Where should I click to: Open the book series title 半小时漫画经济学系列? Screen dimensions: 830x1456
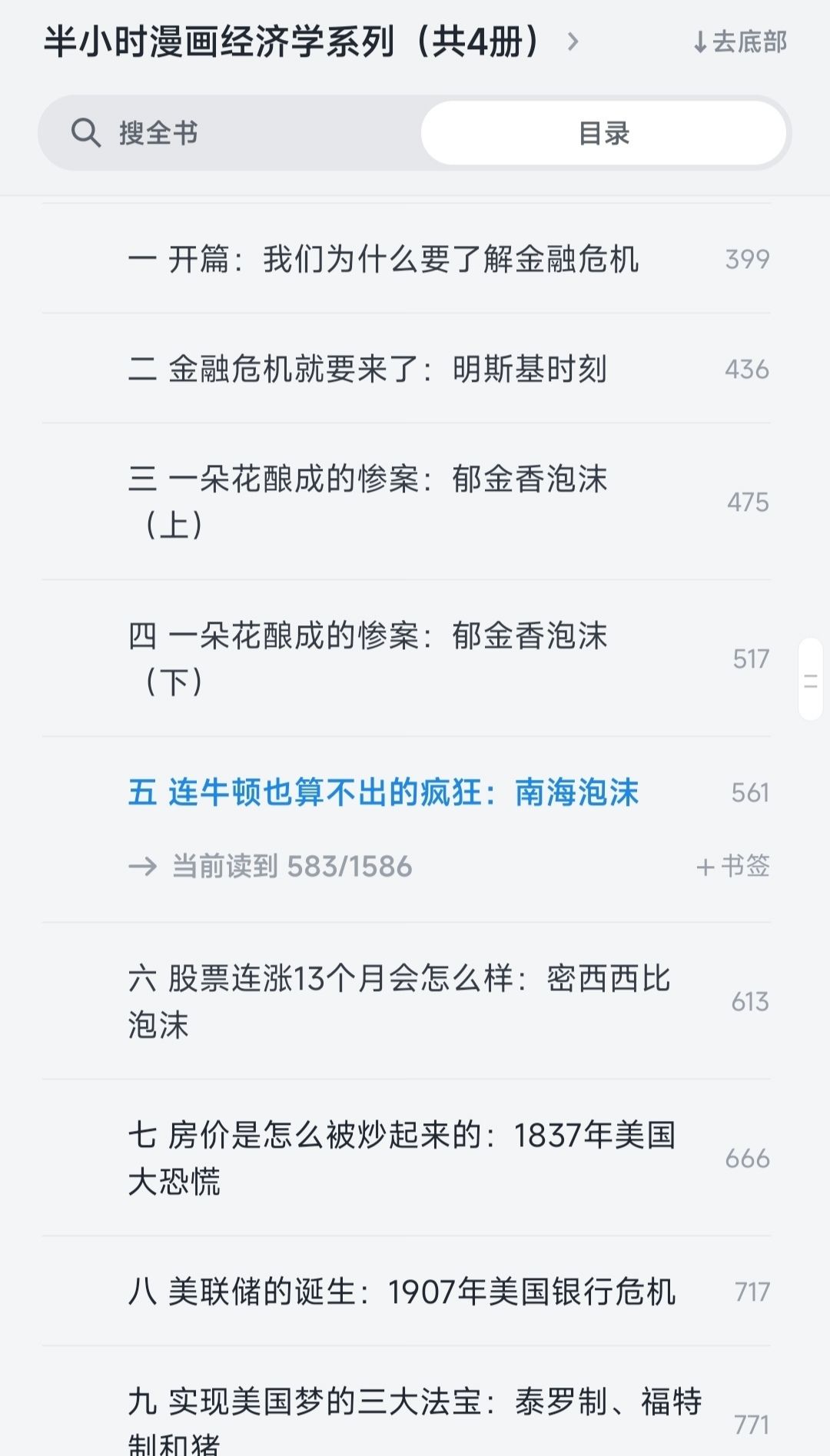click(310, 41)
